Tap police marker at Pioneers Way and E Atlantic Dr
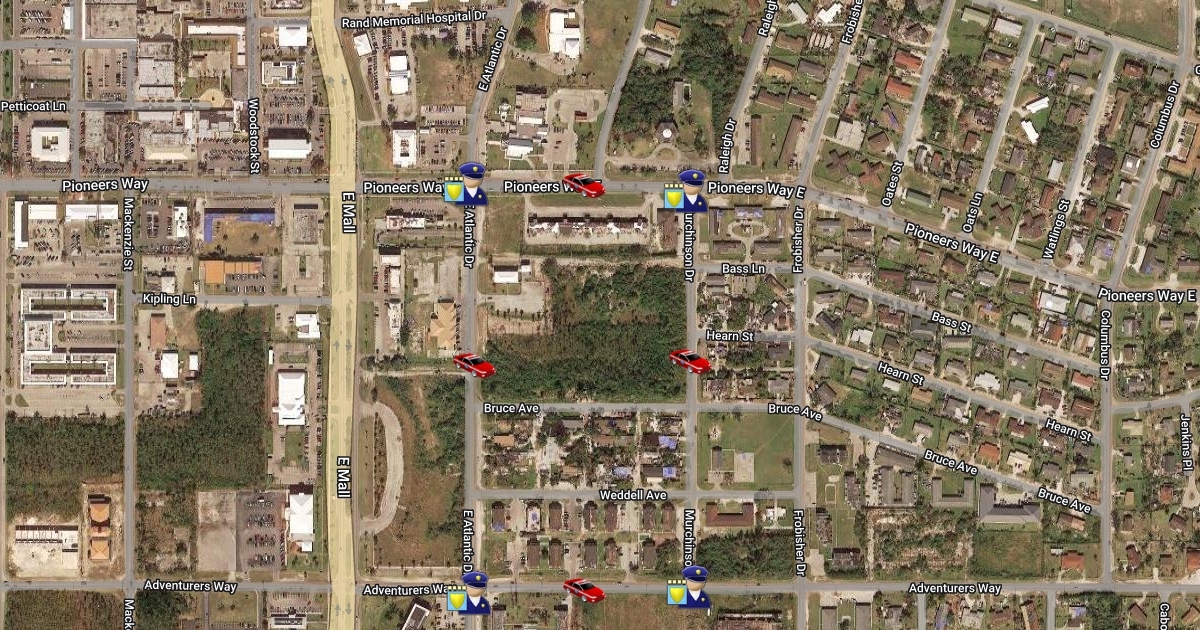 (x=466, y=184)
